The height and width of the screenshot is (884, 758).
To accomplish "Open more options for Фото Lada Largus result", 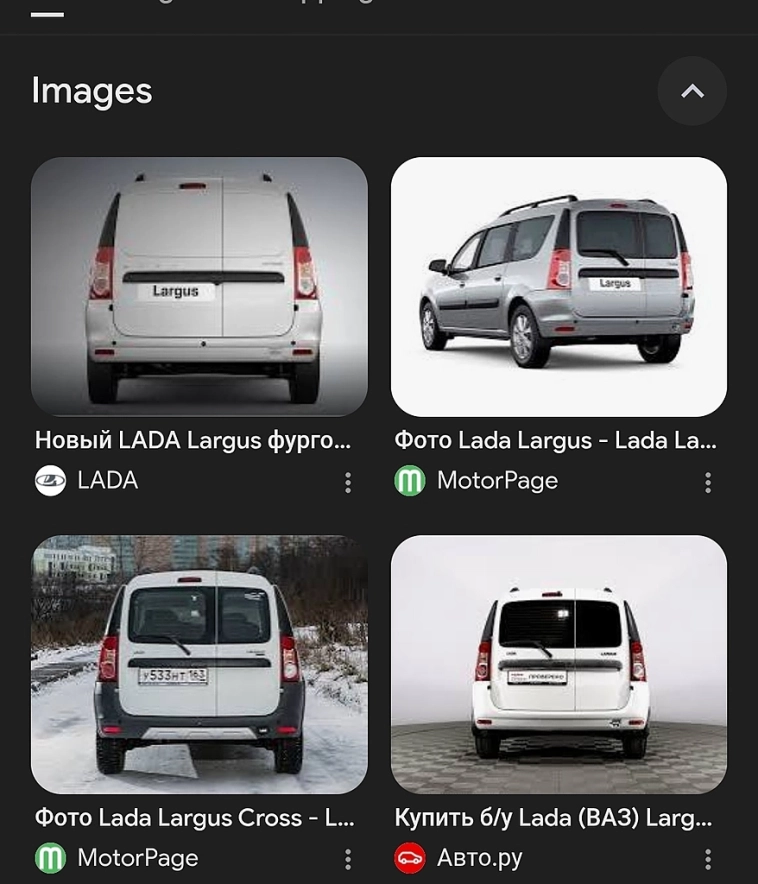I will pos(707,483).
